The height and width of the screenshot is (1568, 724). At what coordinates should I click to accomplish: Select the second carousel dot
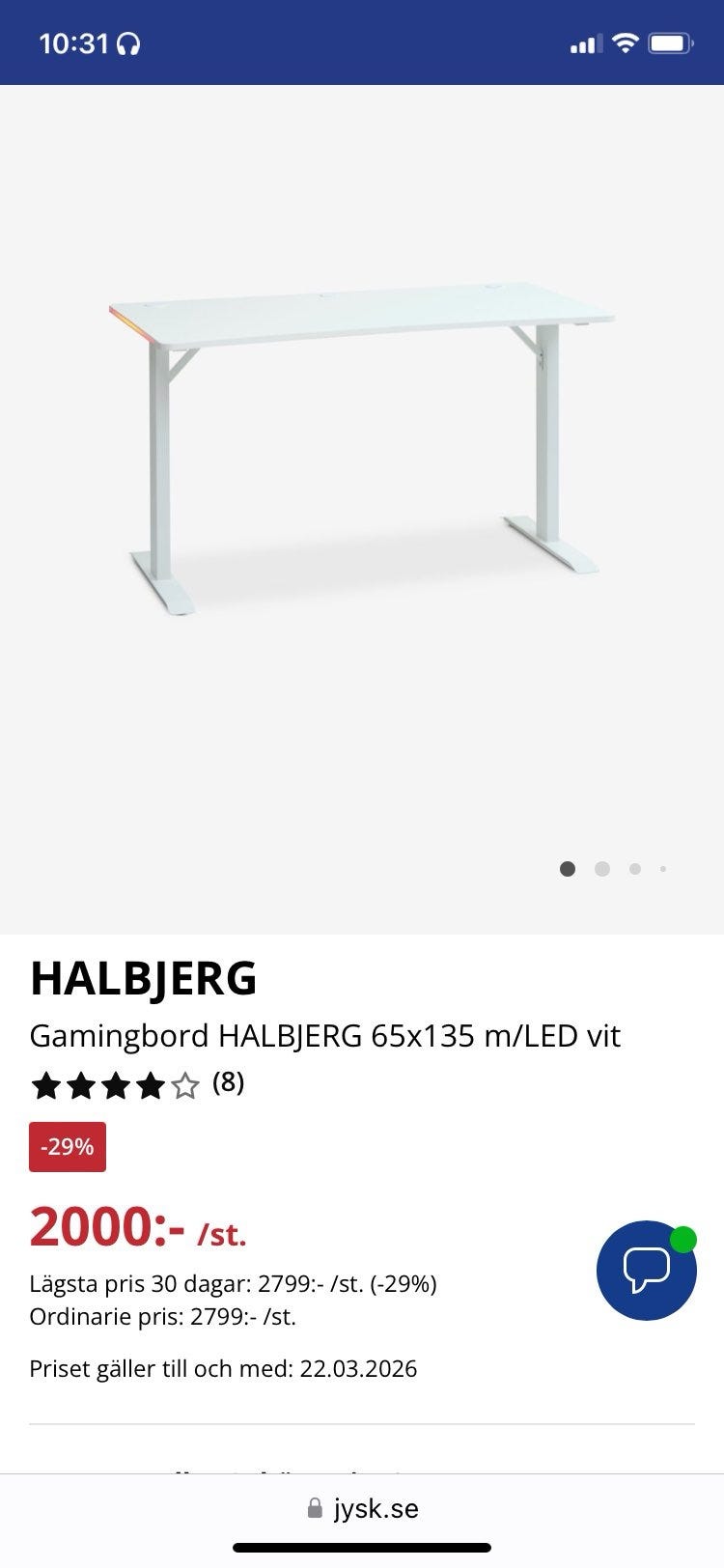[601, 869]
